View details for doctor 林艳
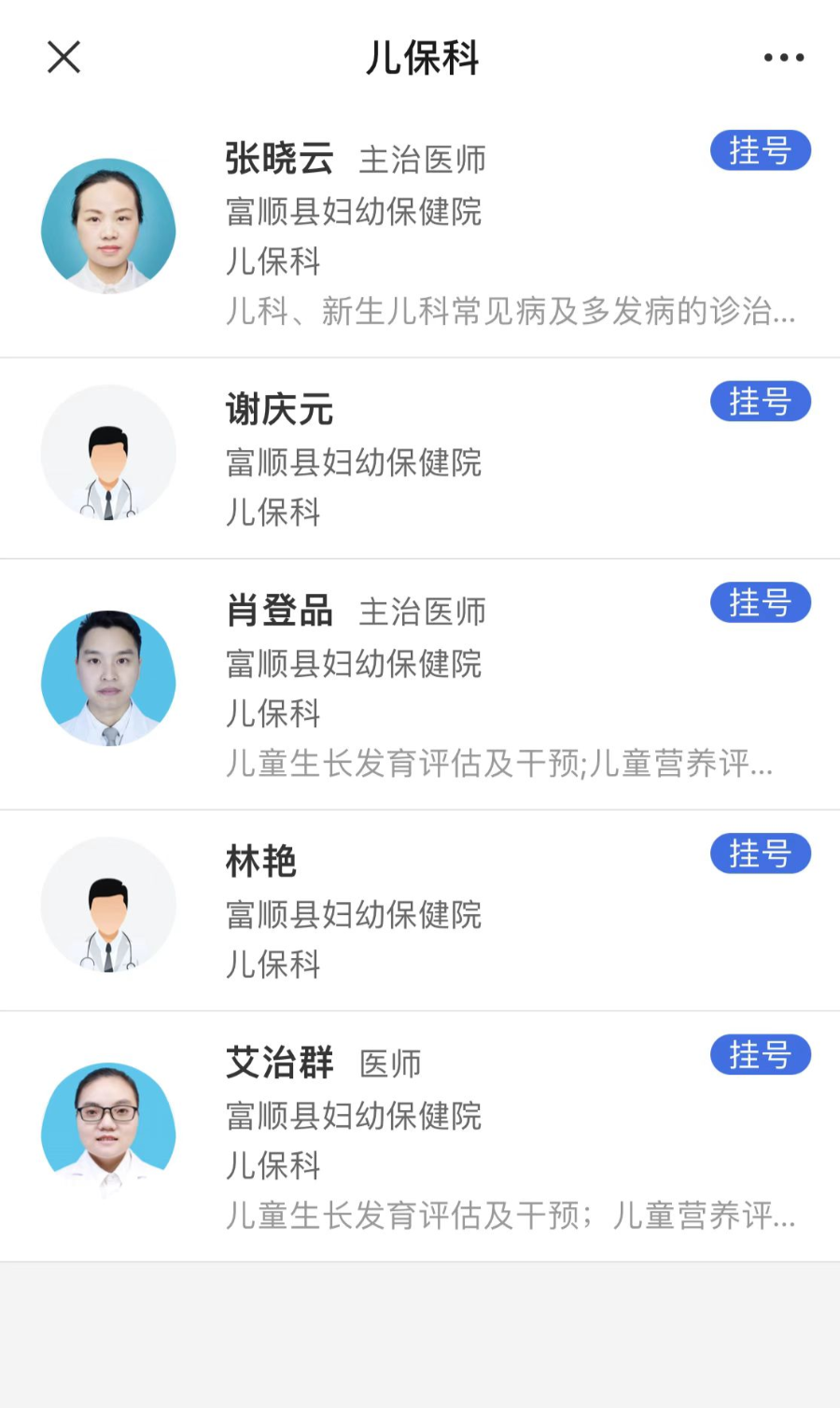This screenshot has height=1408, width=840. pos(420,915)
